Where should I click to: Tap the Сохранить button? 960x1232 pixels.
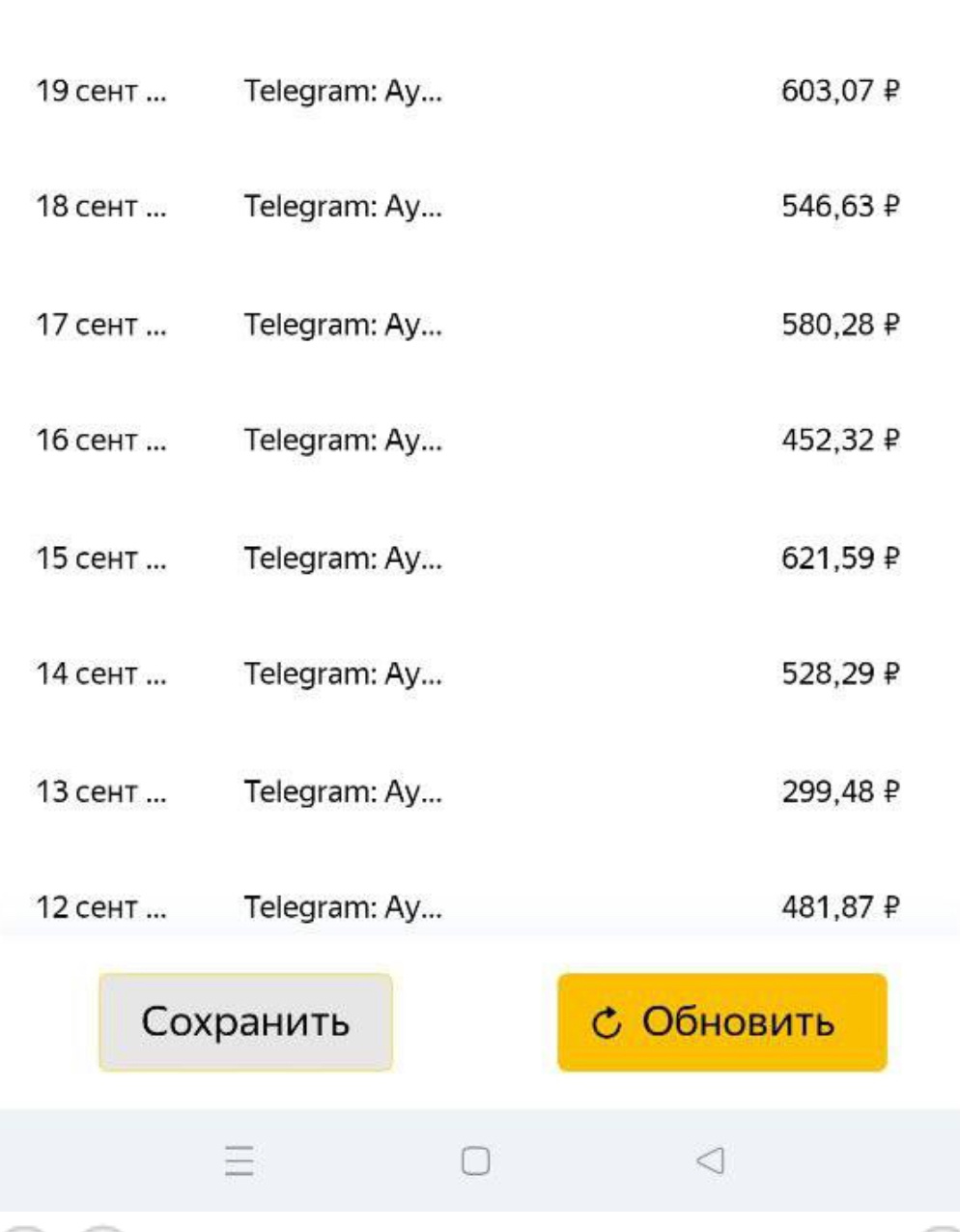245,1021
